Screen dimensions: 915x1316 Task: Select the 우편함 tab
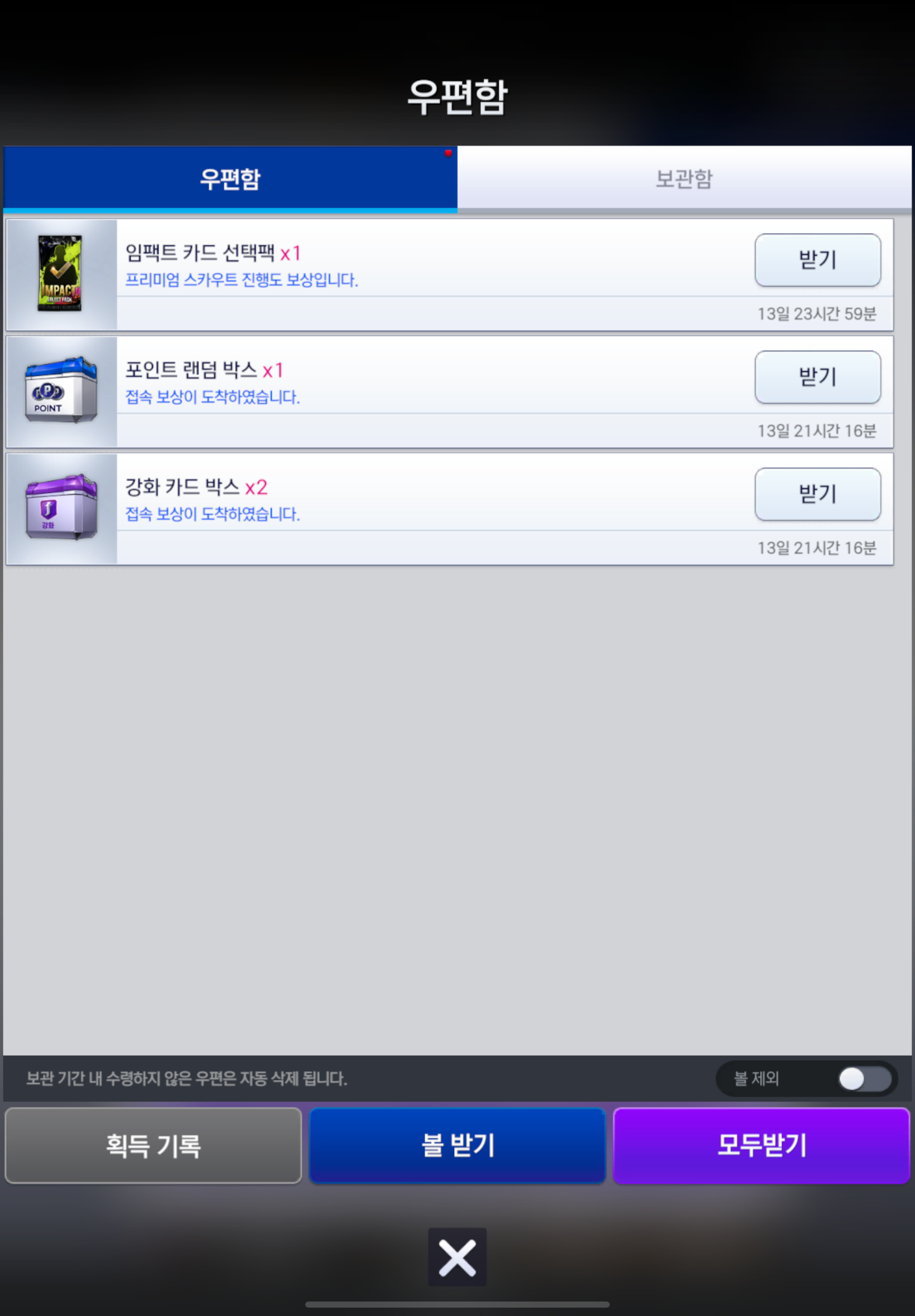coord(230,179)
